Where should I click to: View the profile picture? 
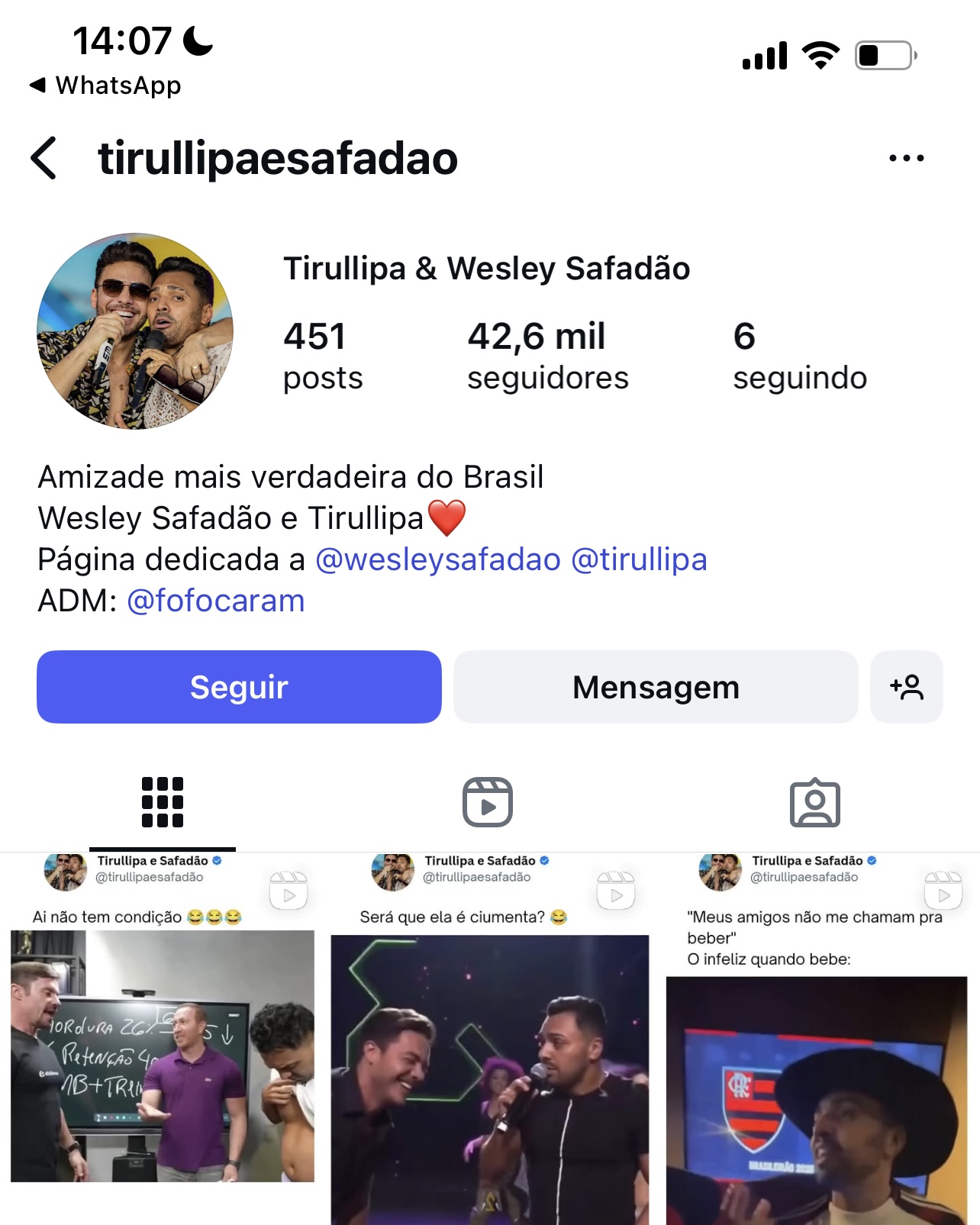(x=135, y=330)
